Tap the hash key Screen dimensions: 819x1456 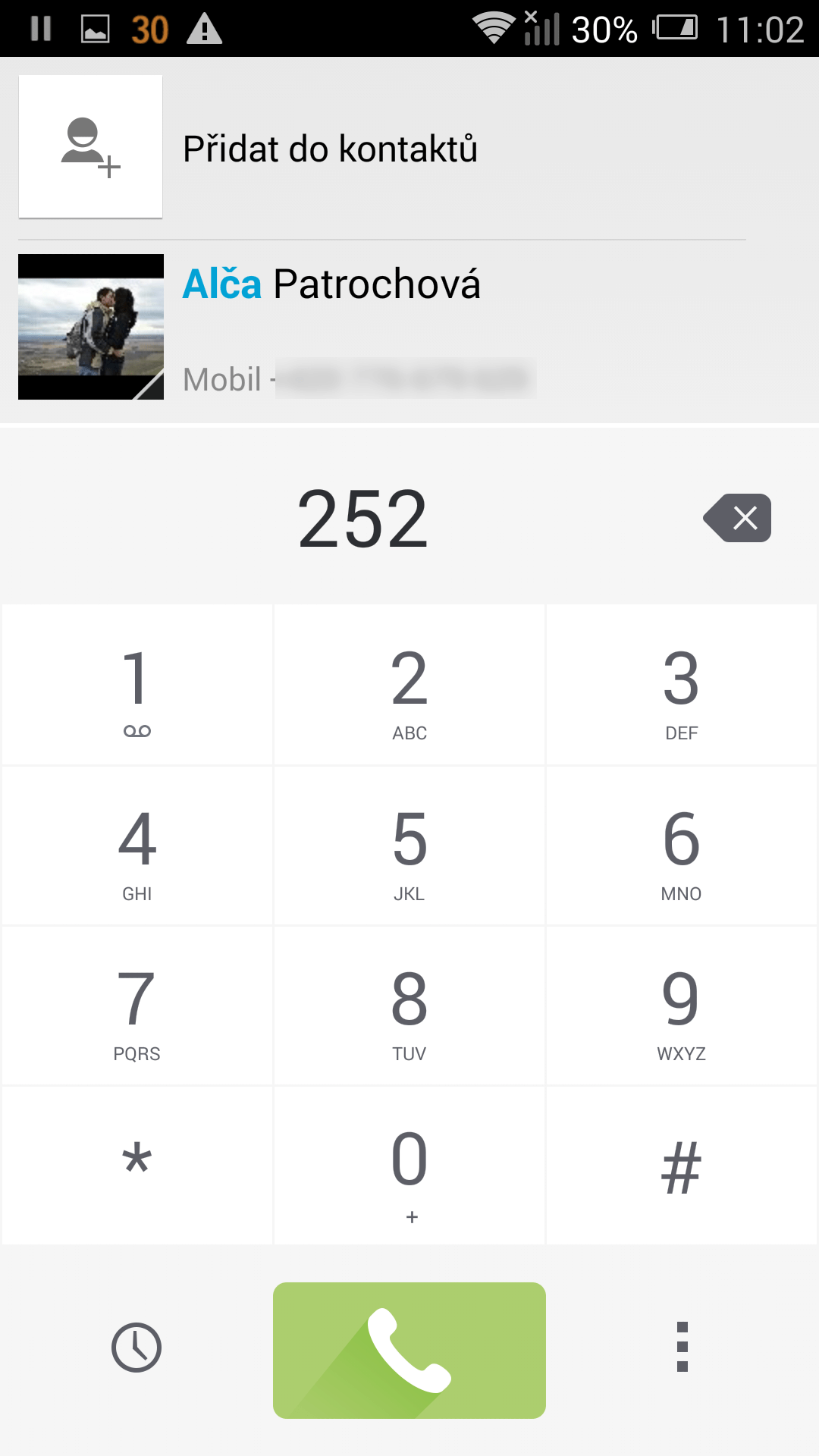pyautogui.click(x=681, y=1166)
